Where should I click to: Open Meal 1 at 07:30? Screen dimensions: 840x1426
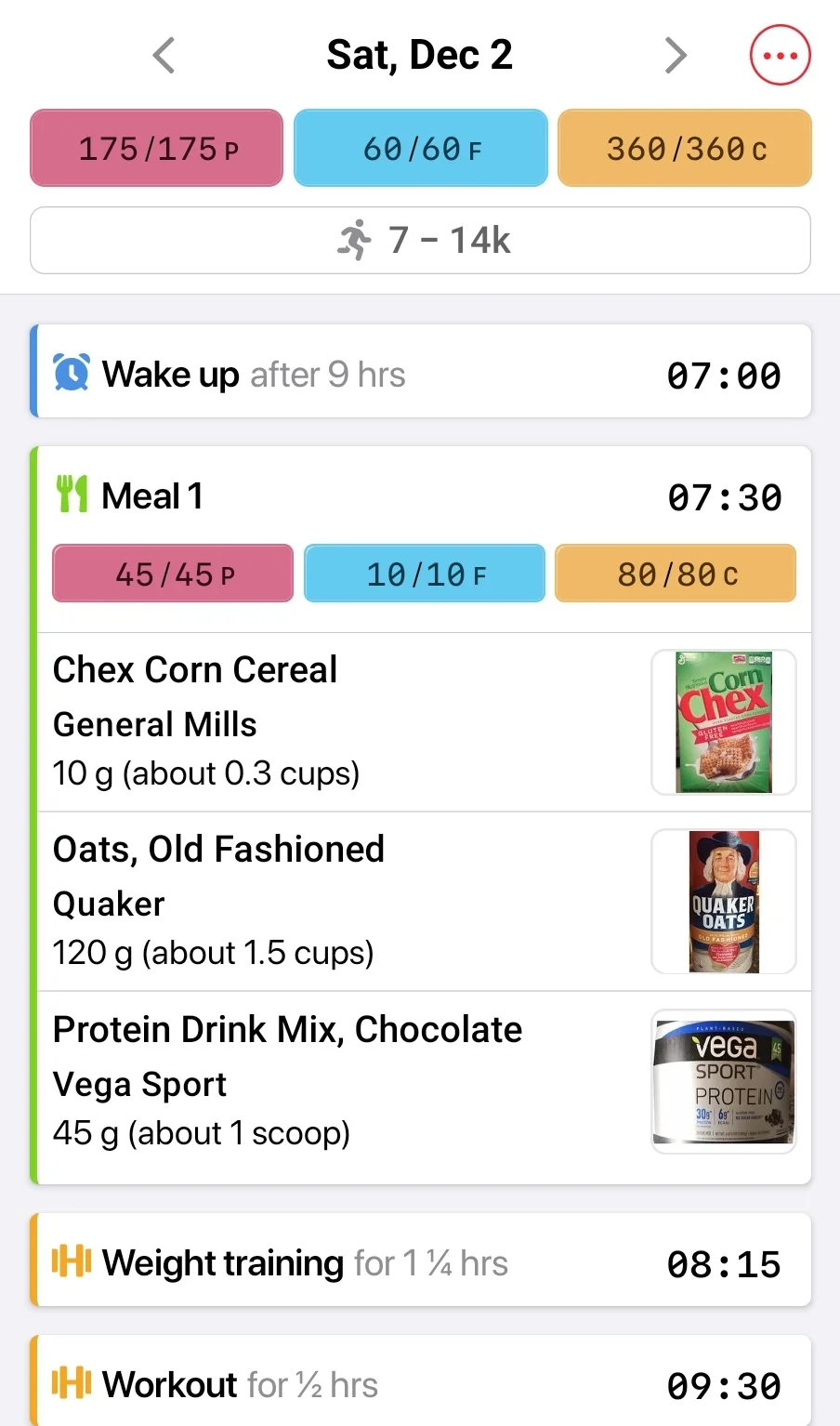420,495
